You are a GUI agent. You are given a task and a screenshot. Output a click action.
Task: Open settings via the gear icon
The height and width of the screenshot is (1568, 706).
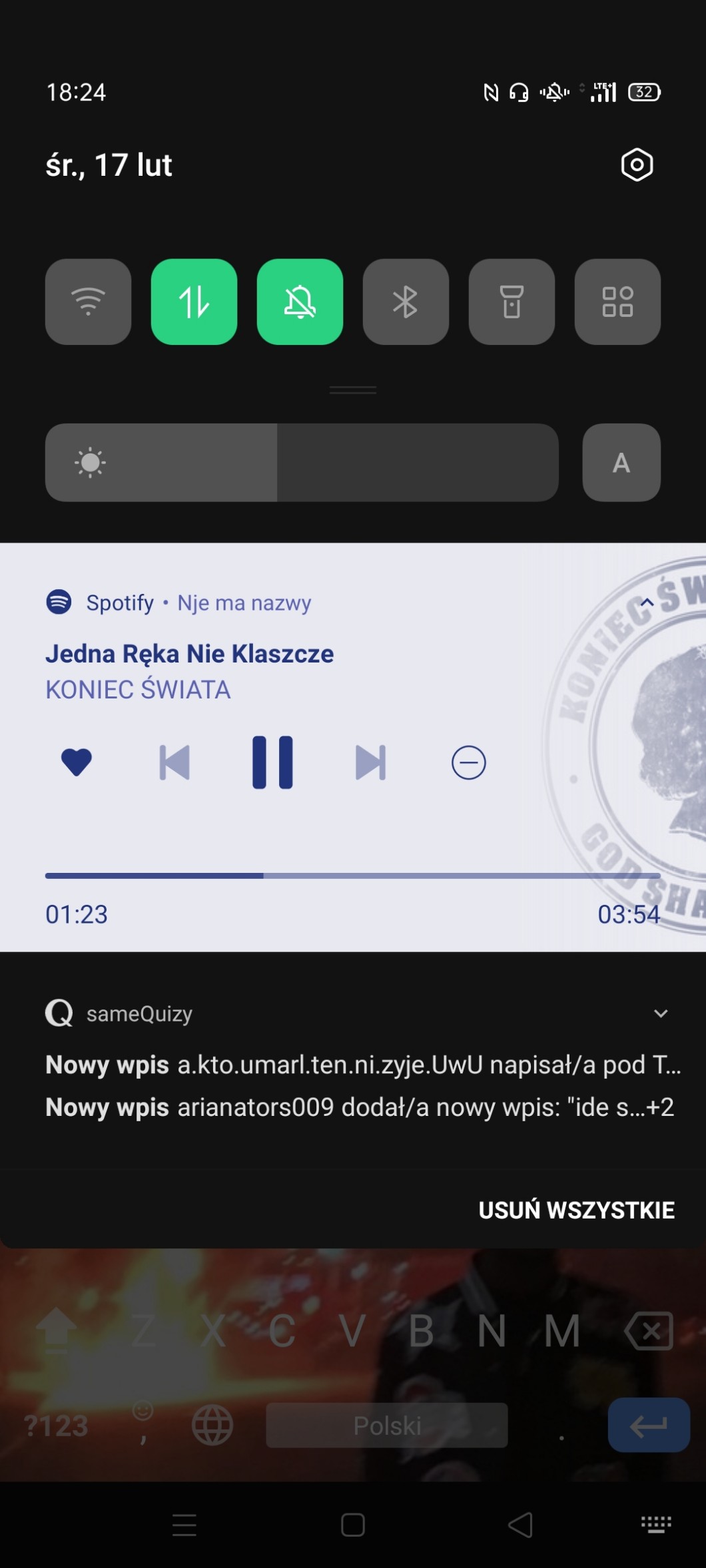637,164
